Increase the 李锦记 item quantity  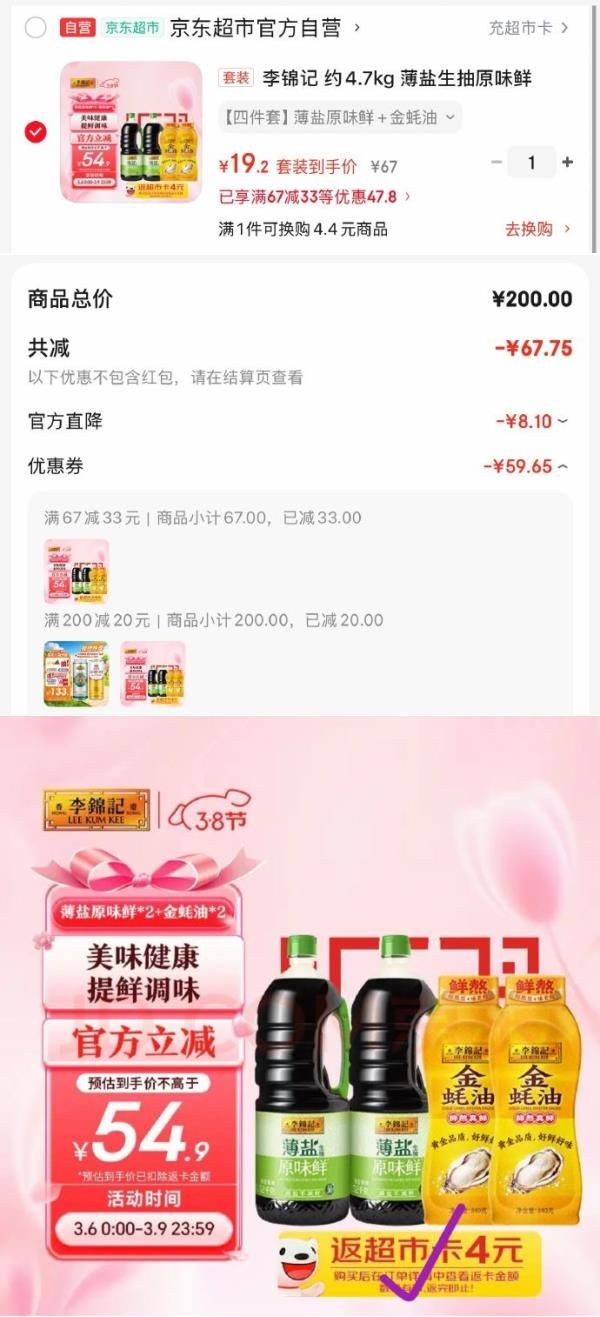tap(568, 162)
